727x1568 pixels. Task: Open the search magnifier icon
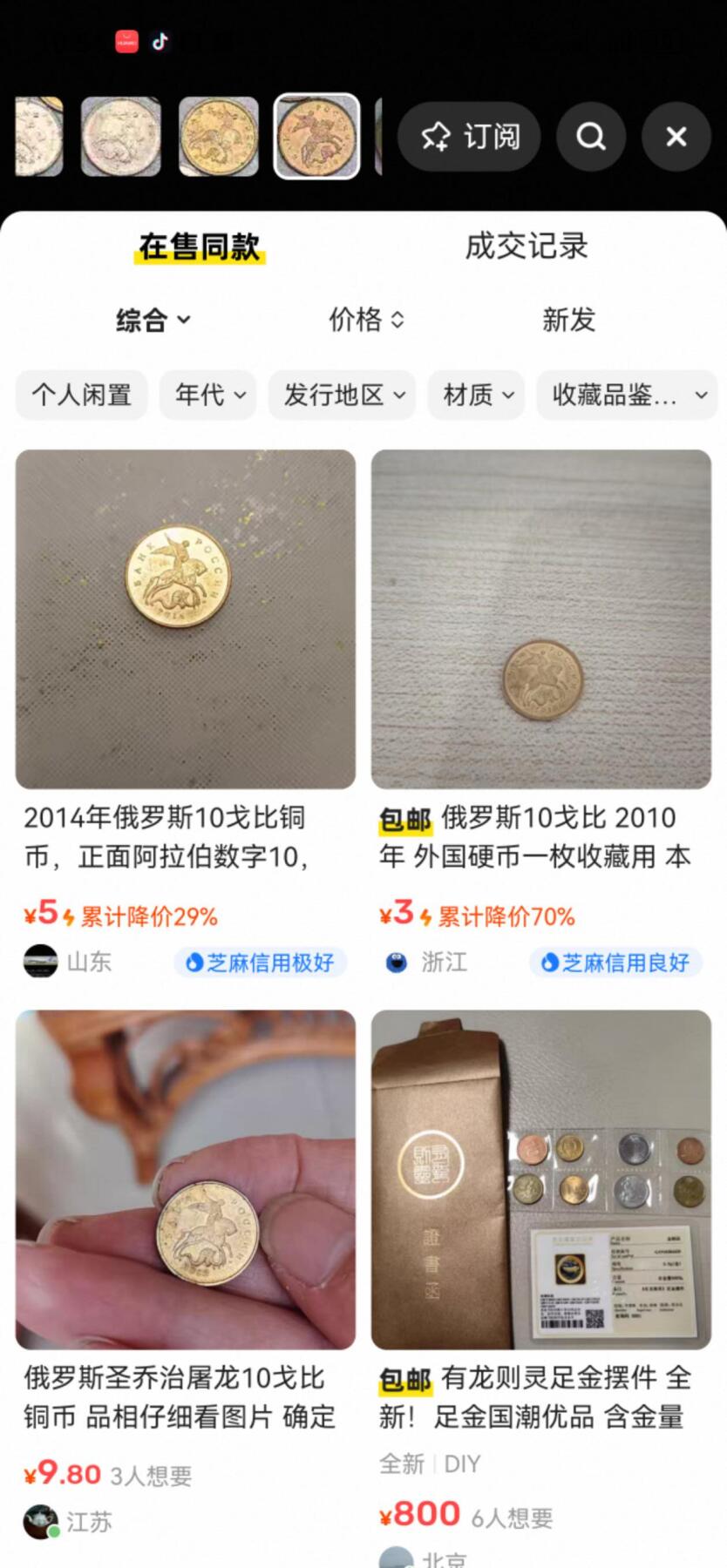tap(590, 137)
